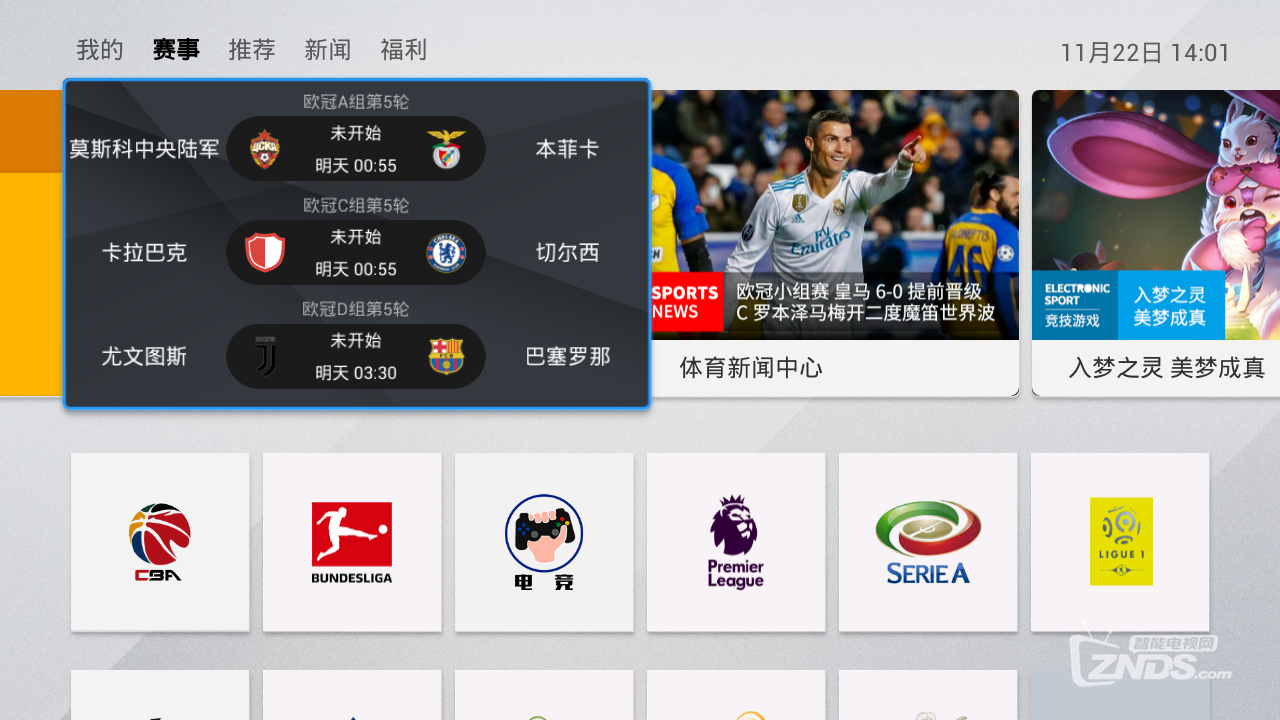Select the 赛事 tab
This screenshot has height=720, width=1280.
coord(176,50)
